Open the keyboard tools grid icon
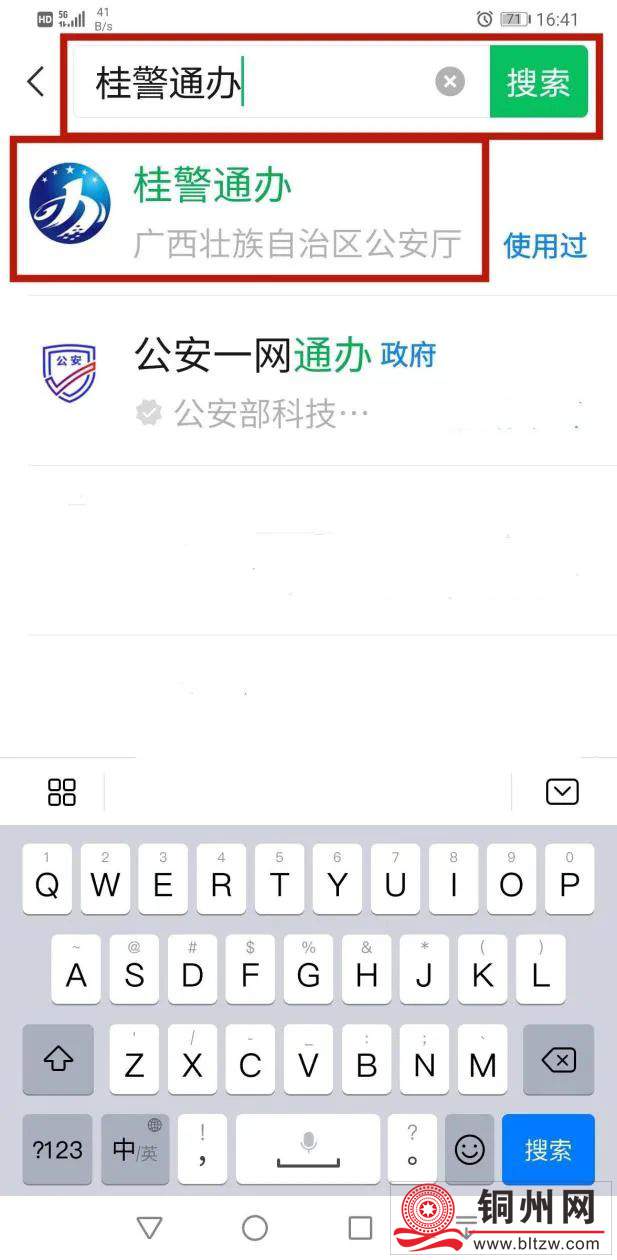This screenshot has width=617, height=1260. (x=62, y=792)
